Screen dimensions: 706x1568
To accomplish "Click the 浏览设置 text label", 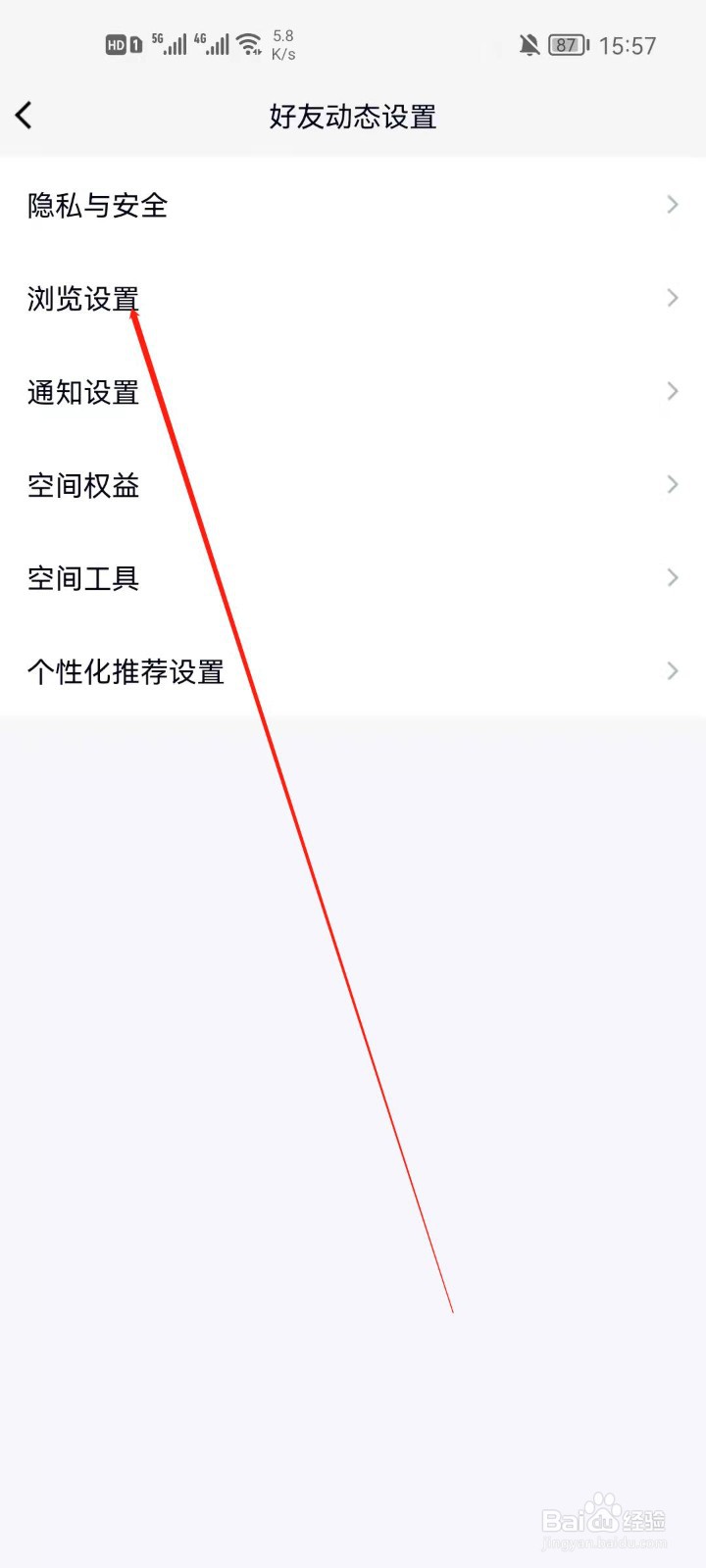I will pyautogui.click(x=82, y=298).
